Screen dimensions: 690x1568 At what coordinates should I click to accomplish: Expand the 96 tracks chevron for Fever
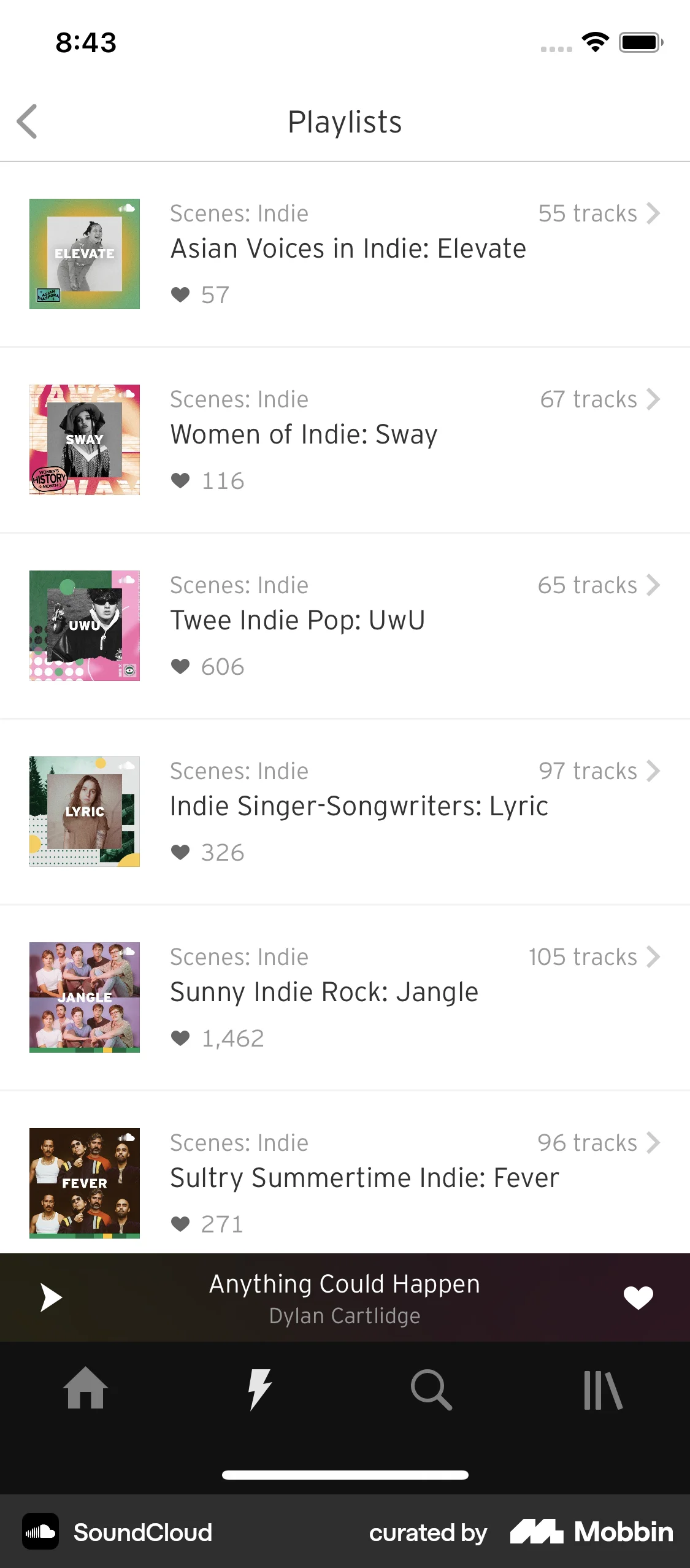(x=654, y=1142)
